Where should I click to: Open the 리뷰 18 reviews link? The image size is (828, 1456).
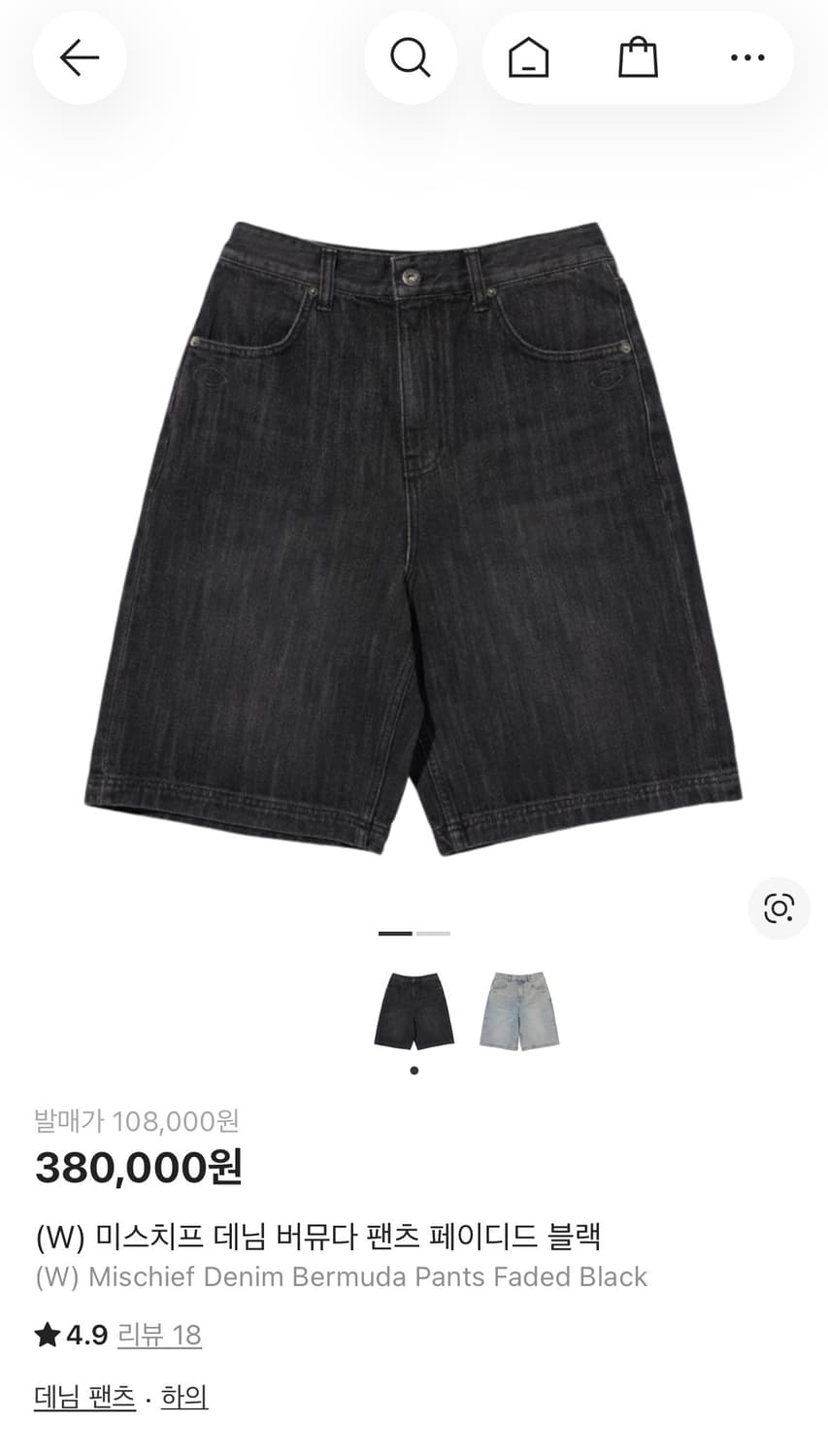pyautogui.click(x=160, y=1336)
